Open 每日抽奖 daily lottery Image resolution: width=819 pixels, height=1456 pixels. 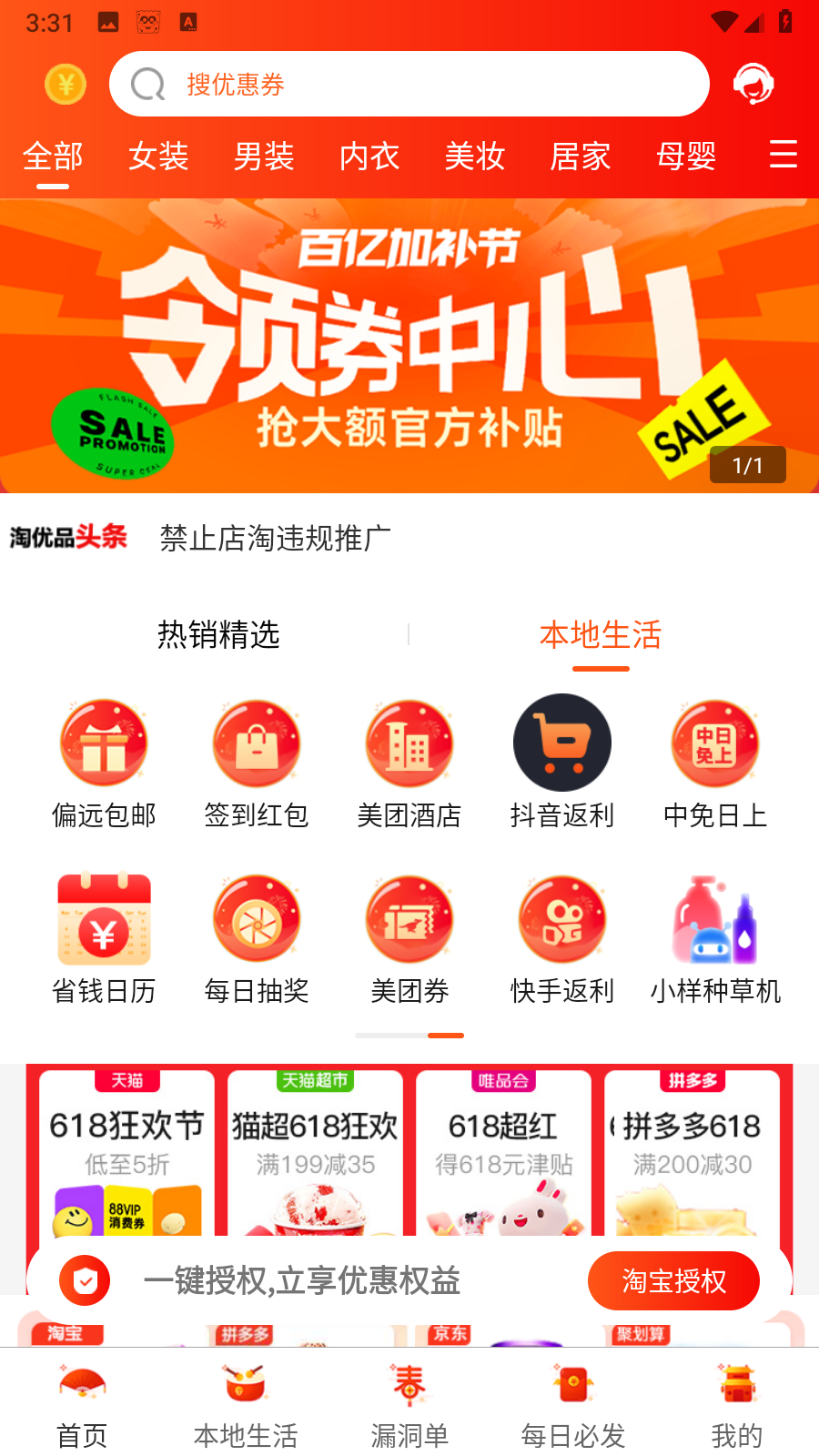pyautogui.click(x=257, y=938)
